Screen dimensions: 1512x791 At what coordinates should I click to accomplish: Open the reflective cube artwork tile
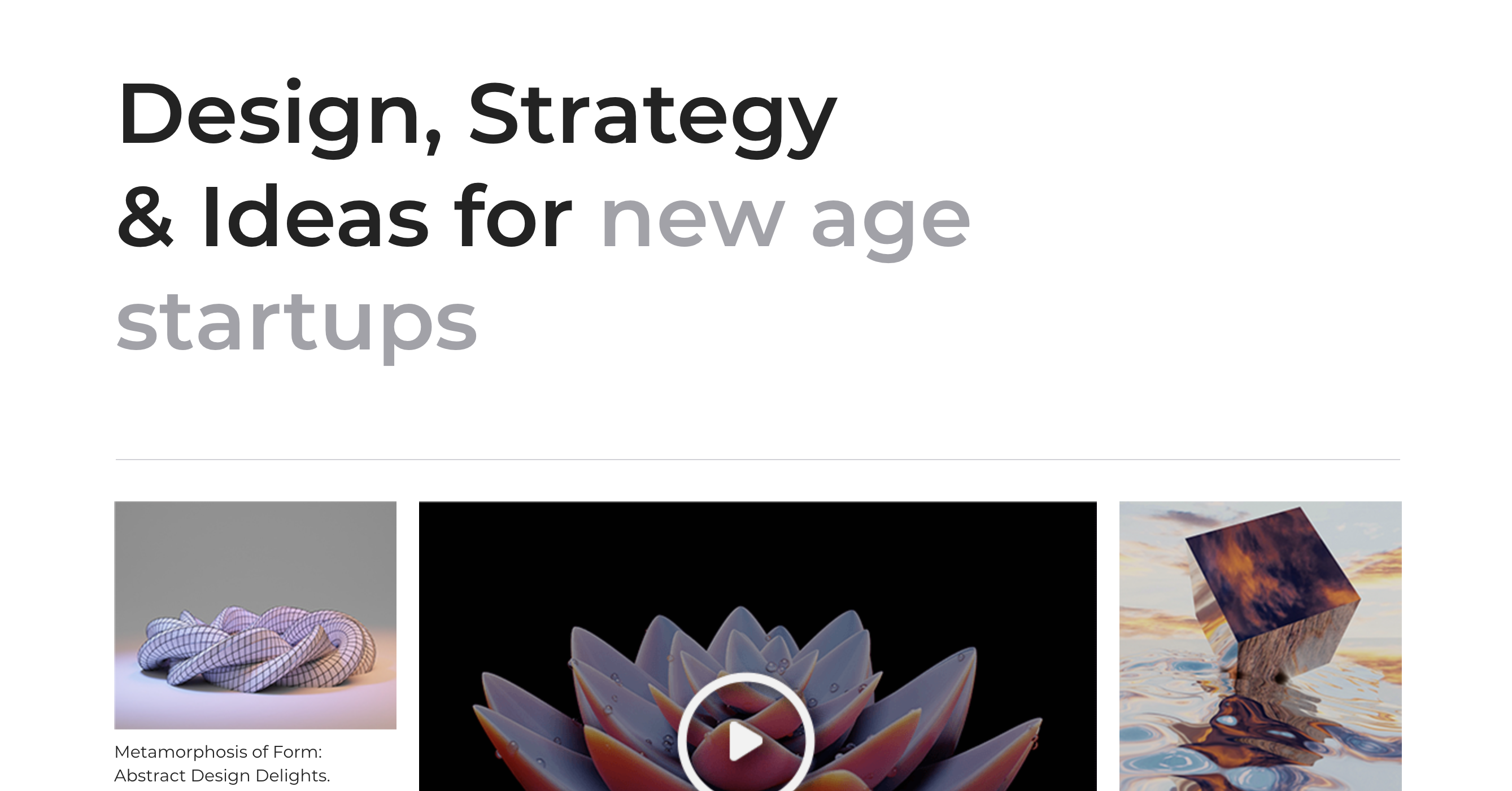1260,645
